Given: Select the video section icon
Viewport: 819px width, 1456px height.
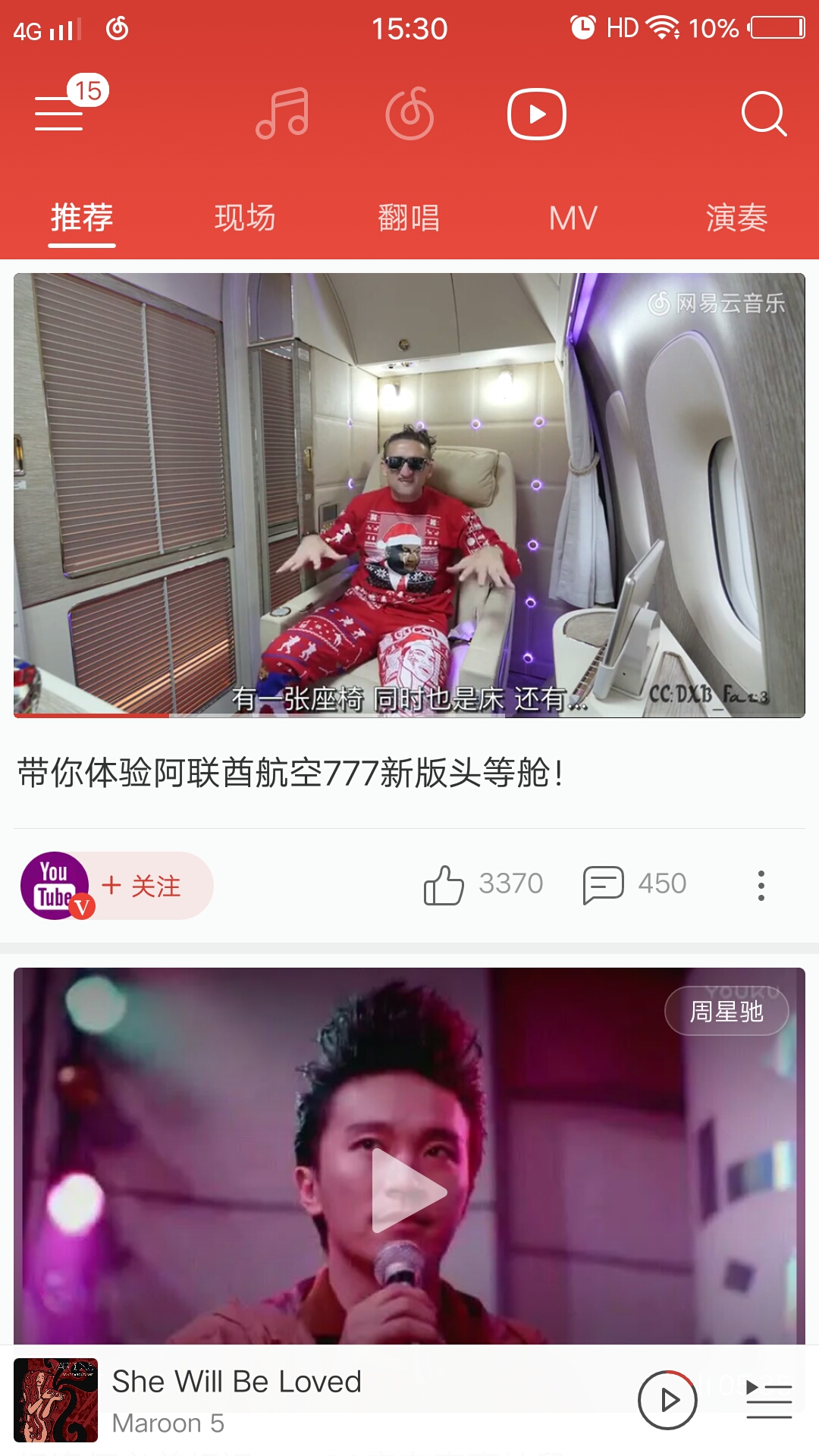Looking at the screenshot, I should 537,114.
